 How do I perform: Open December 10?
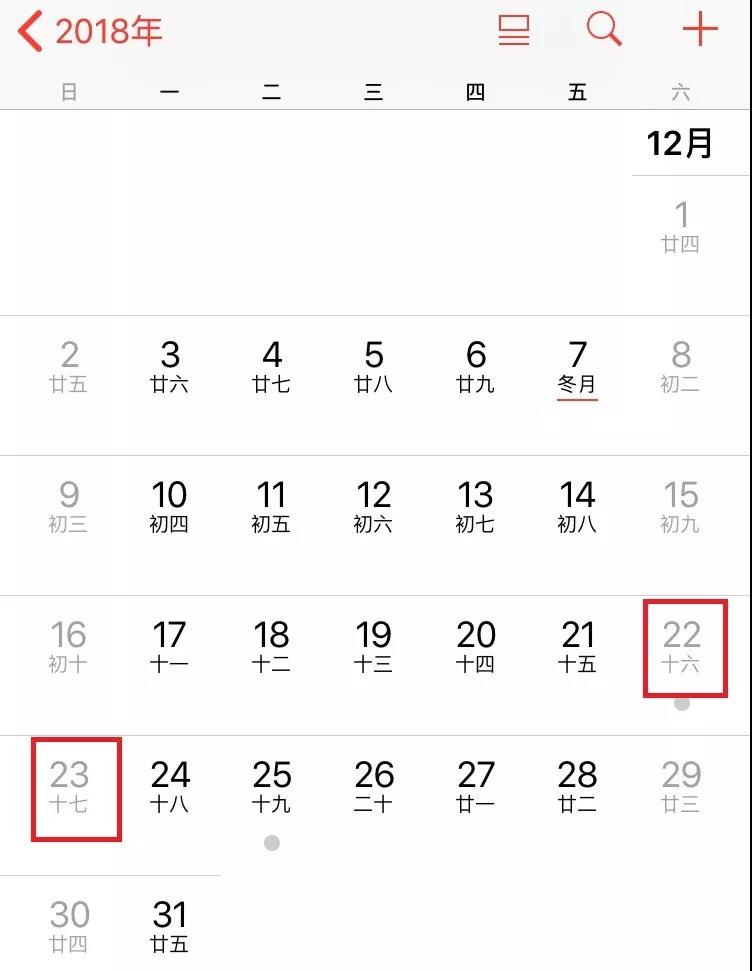169,506
